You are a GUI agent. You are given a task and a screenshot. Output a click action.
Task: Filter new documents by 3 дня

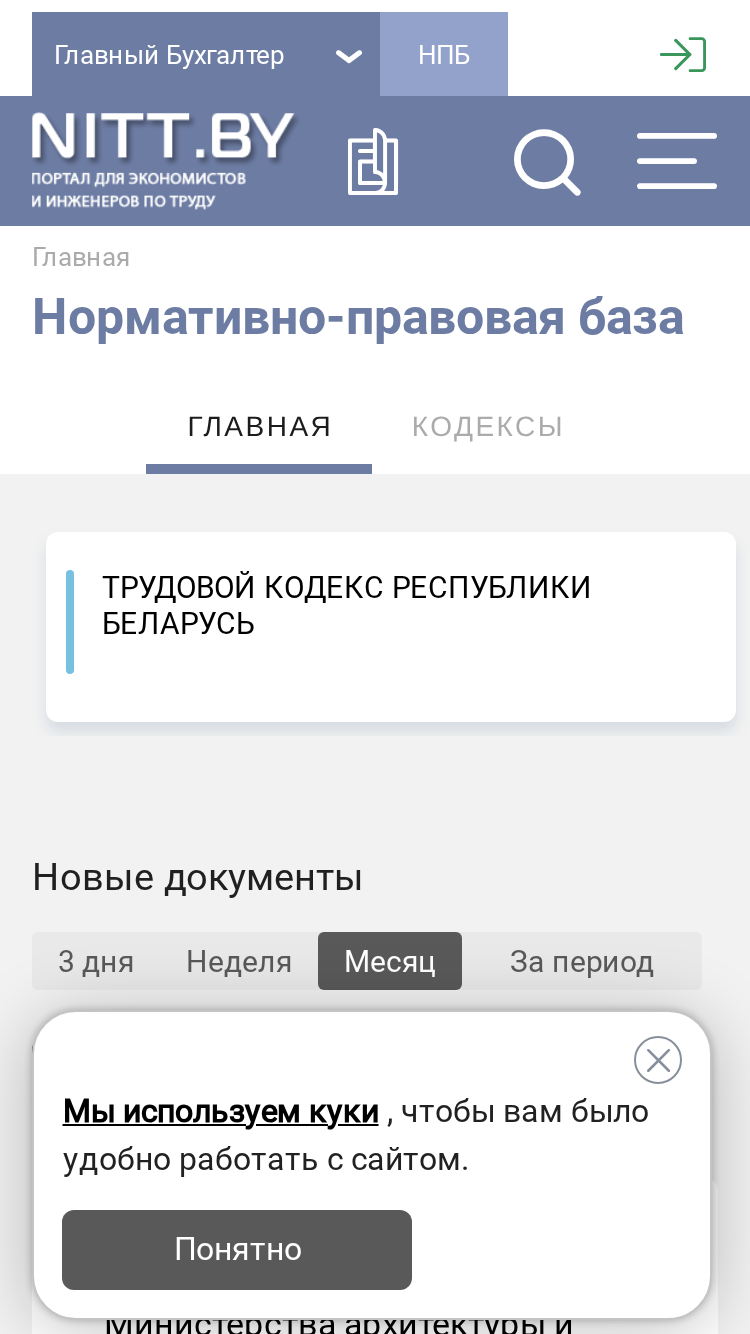coord(96,962)
